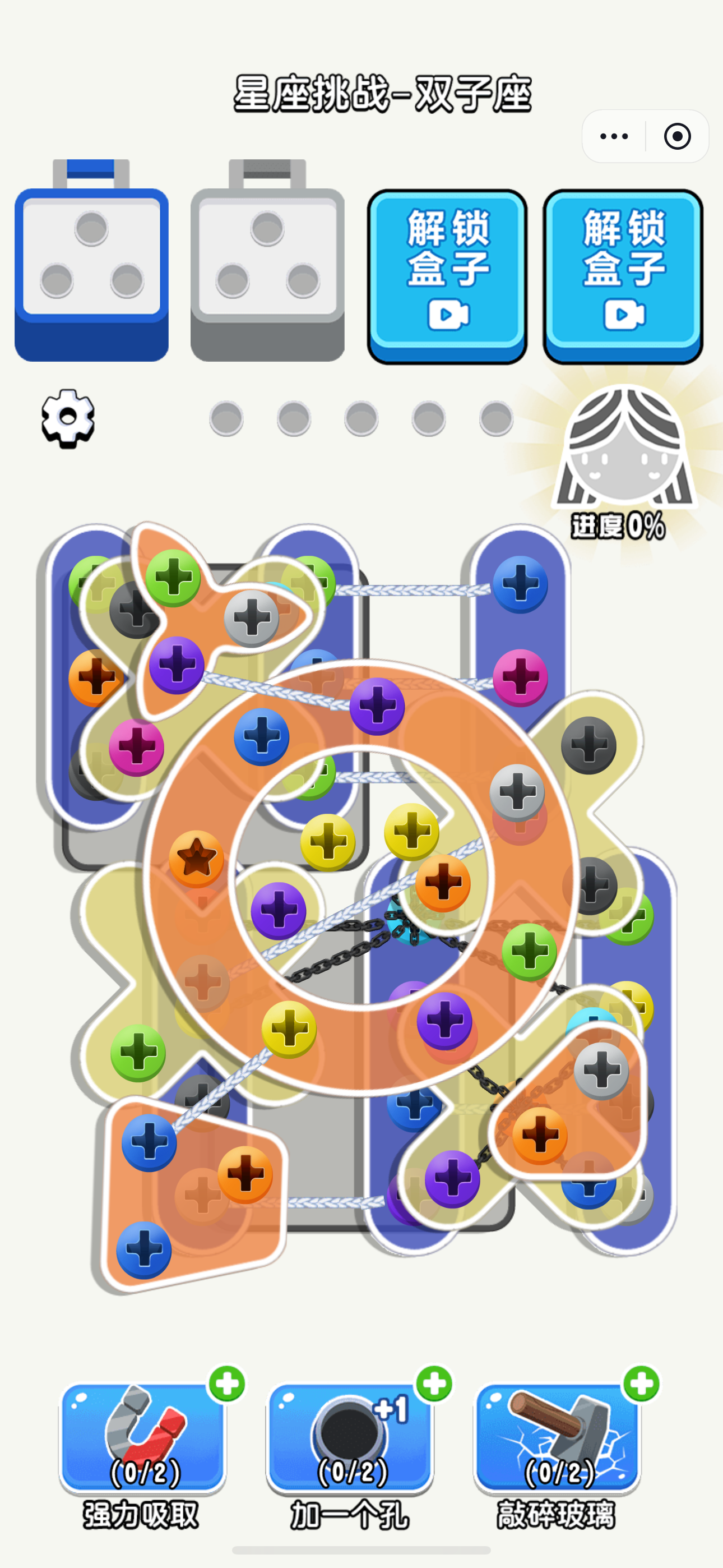Open the mini program more-options menu

[614, 136]
